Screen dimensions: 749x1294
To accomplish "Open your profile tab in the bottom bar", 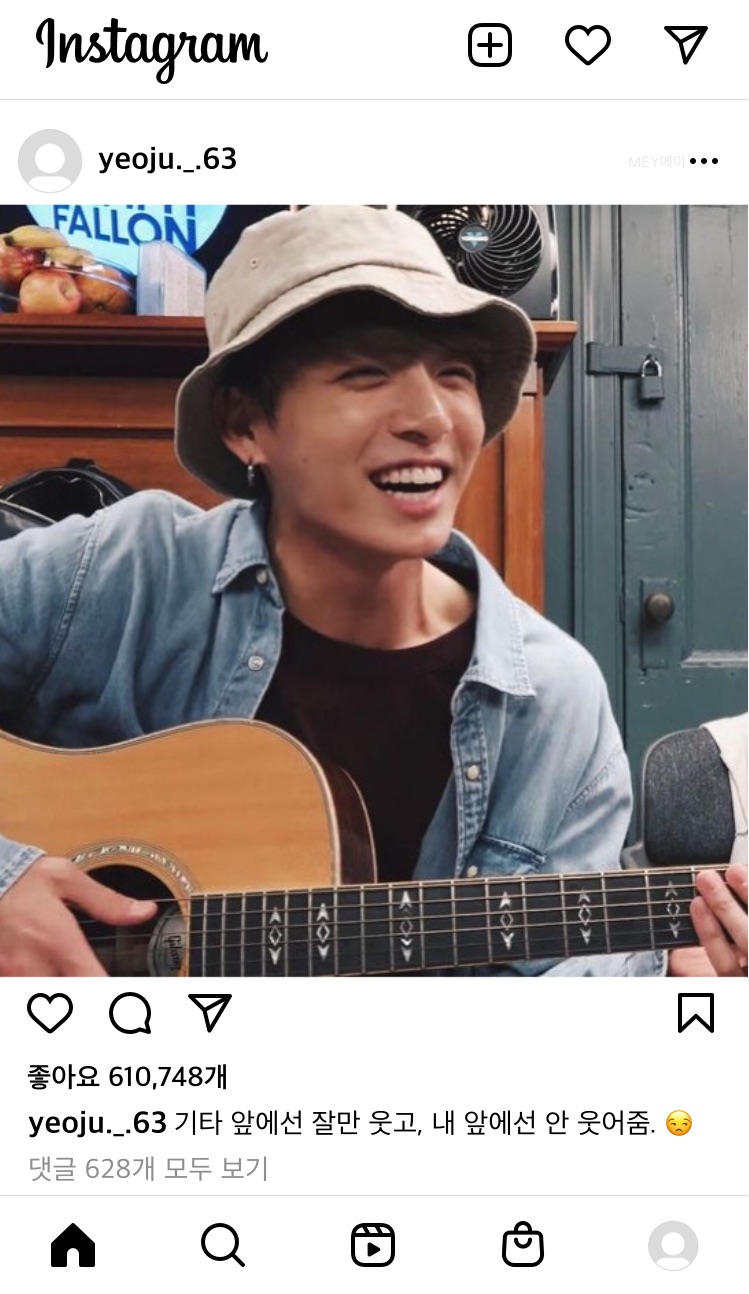I will pos(673,1246).
